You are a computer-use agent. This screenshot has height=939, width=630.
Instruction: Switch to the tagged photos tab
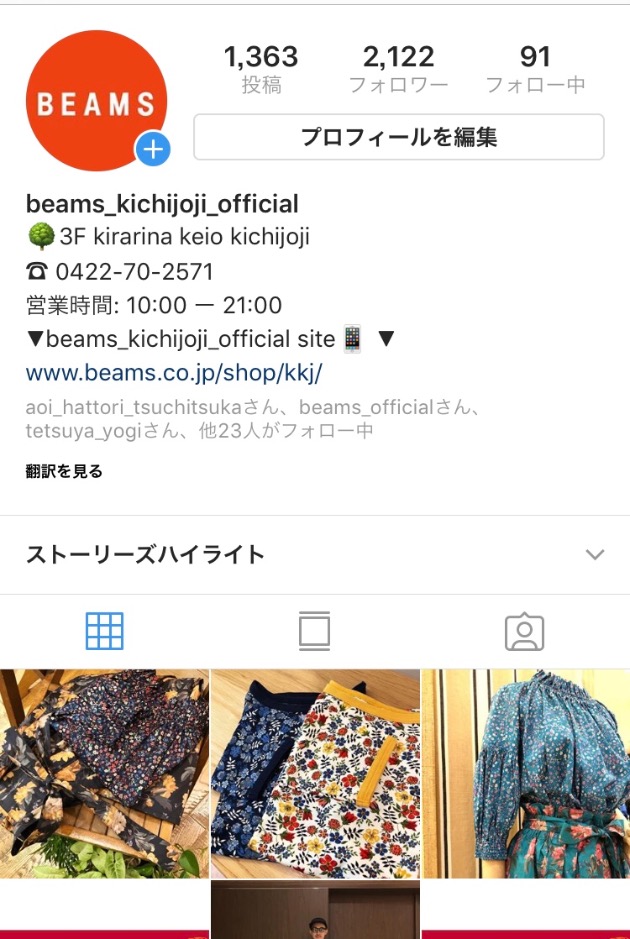524,631
